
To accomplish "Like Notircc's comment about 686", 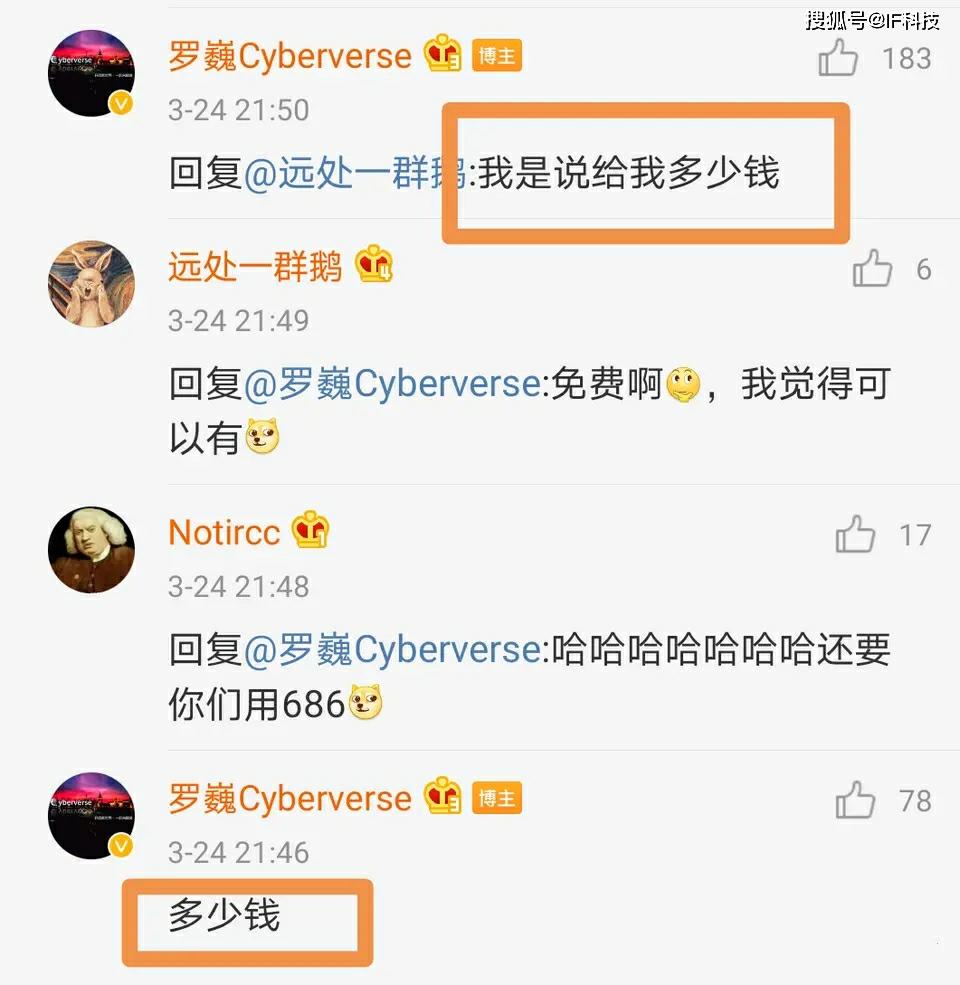I will point(856,535).
